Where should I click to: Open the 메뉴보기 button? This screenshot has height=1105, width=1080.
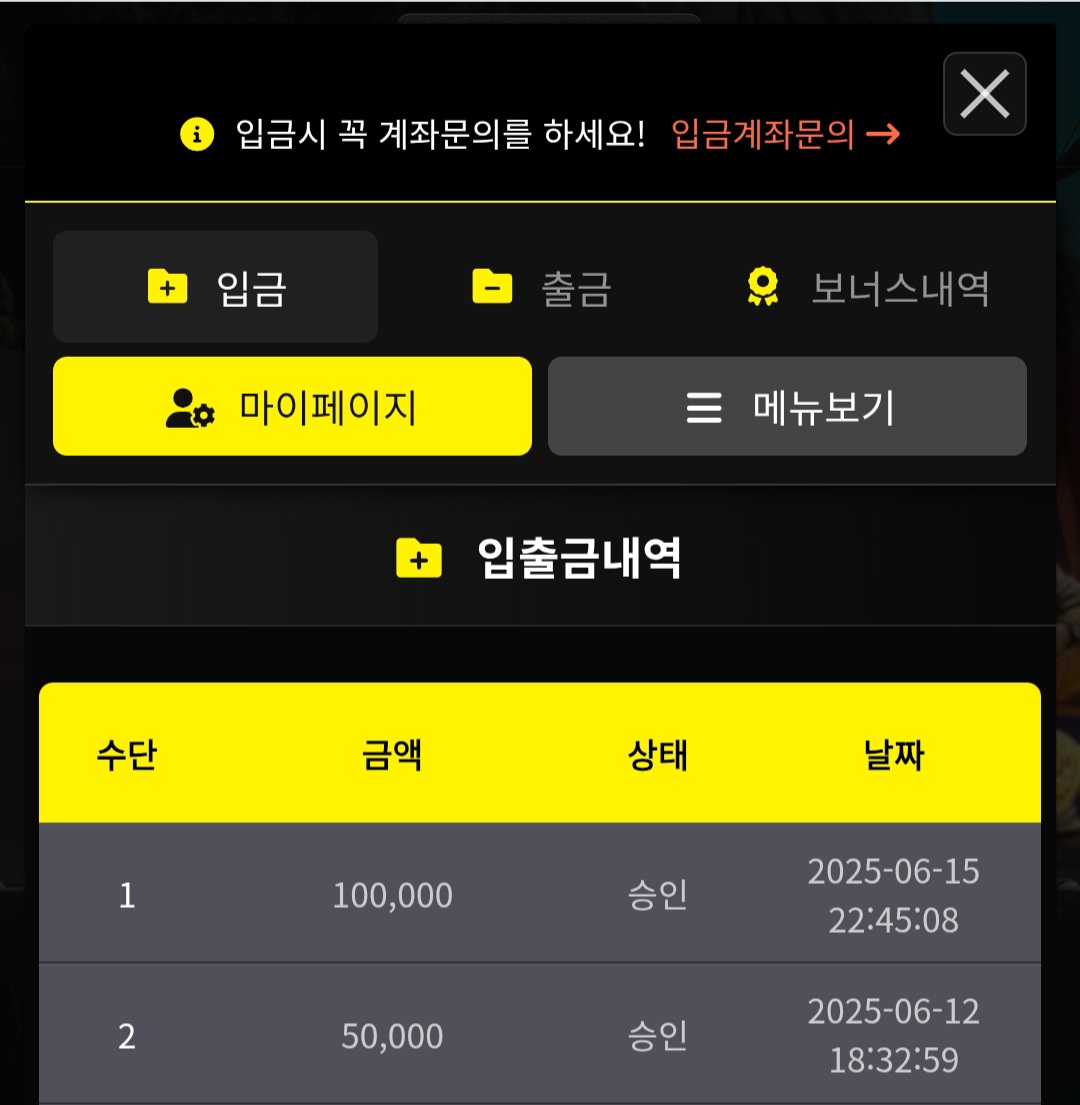[787, 407]
